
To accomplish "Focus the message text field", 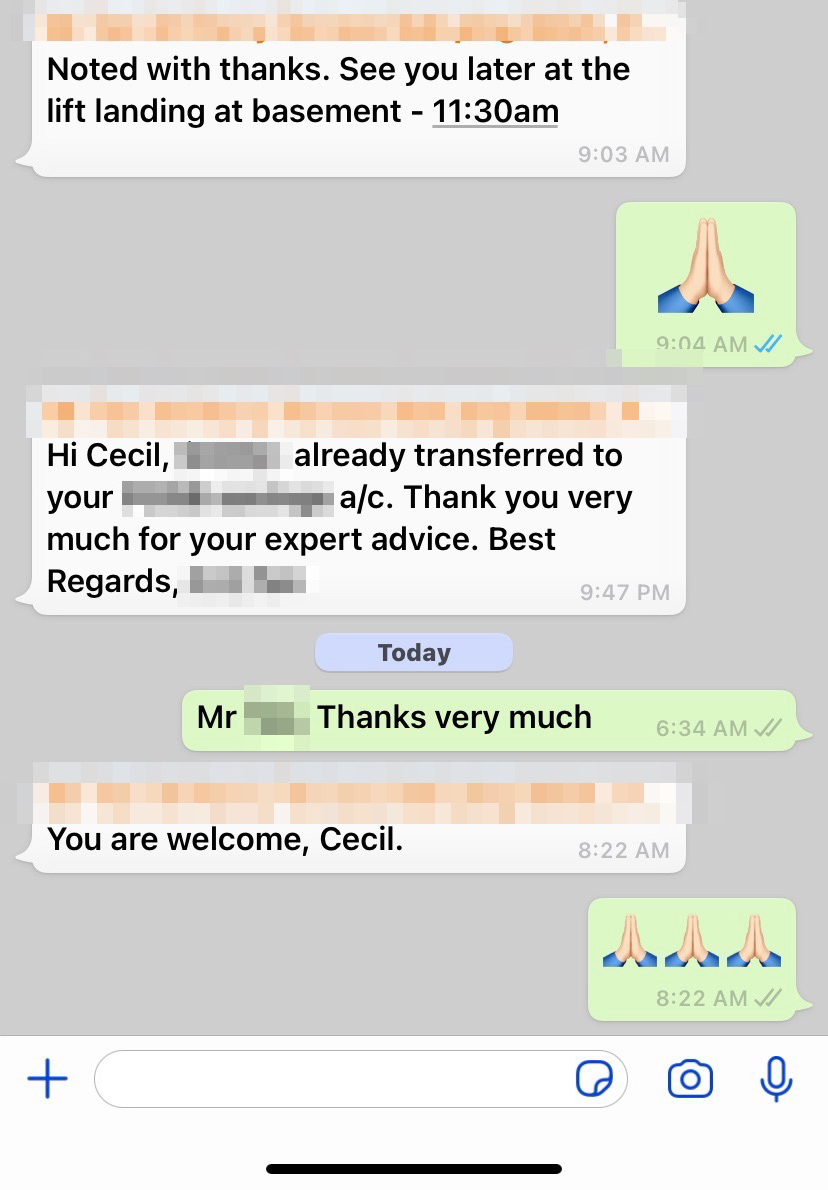I will [330, 1079].
